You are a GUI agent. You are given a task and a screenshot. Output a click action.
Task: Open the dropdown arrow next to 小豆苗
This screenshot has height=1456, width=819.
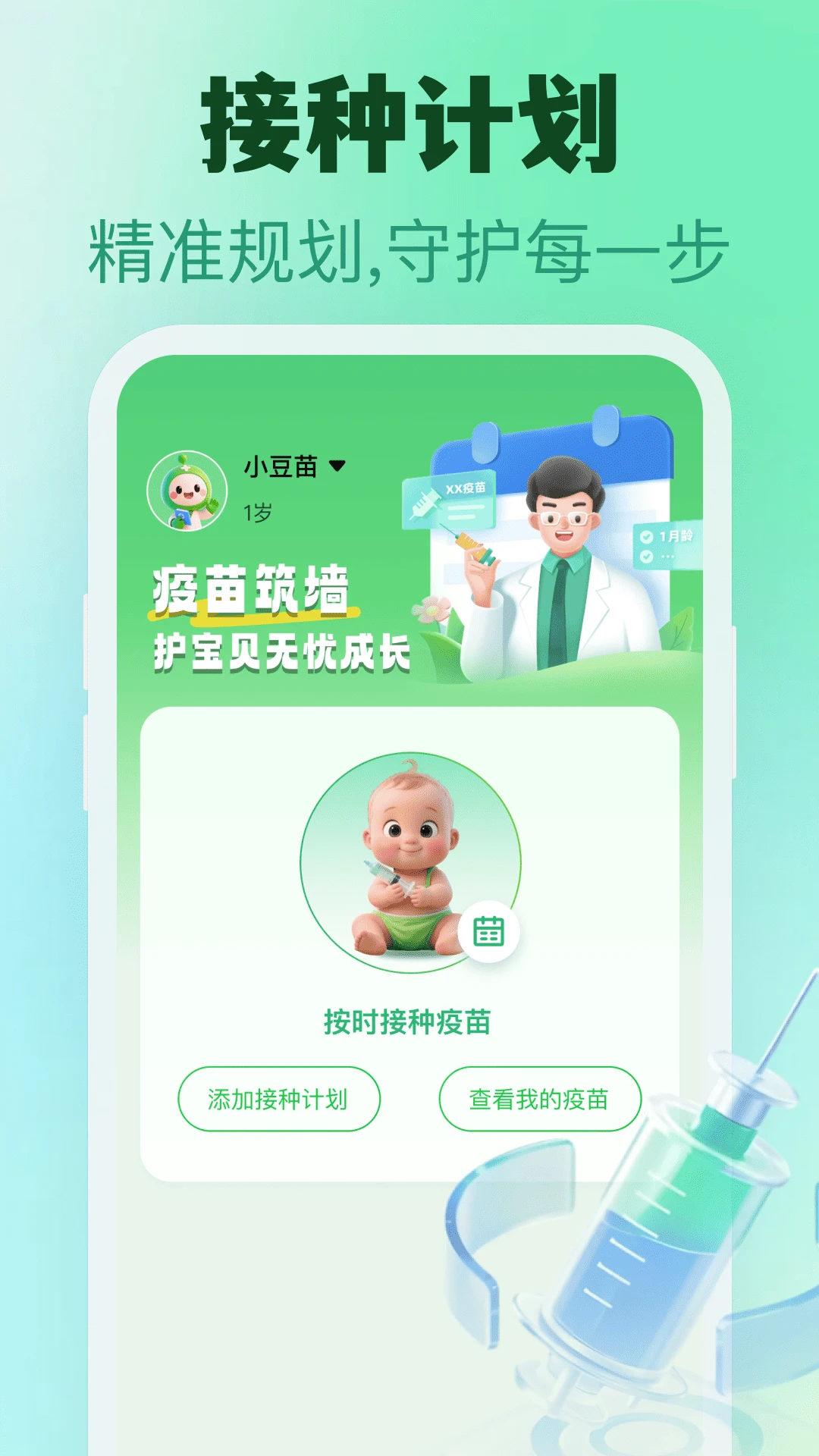[337, 467]
